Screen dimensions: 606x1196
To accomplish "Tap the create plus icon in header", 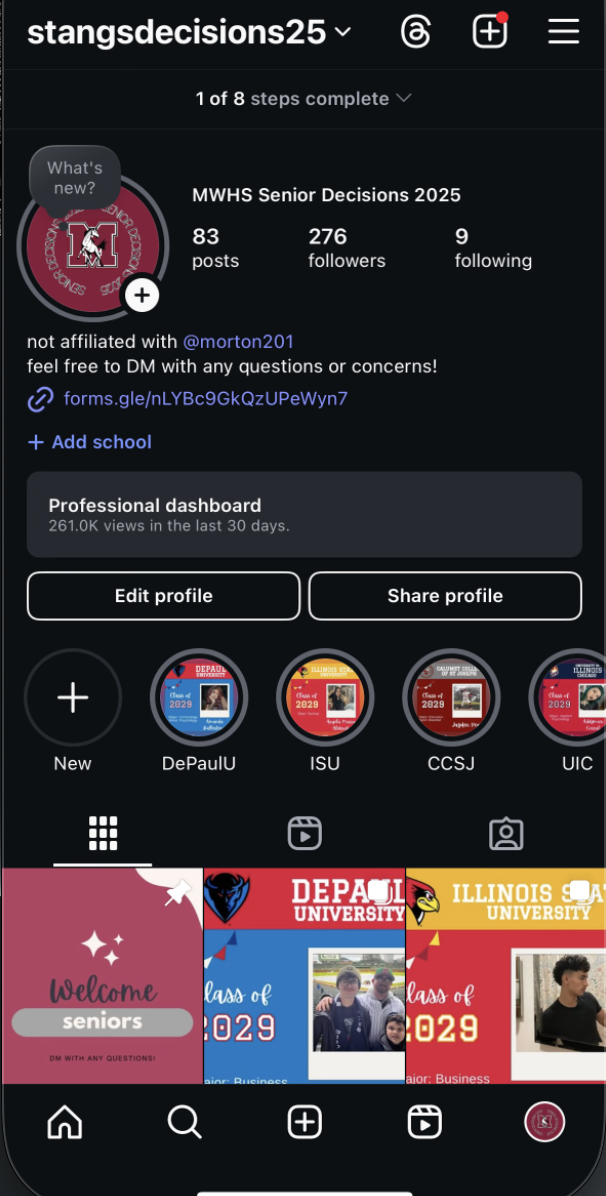I will [489, 32].
